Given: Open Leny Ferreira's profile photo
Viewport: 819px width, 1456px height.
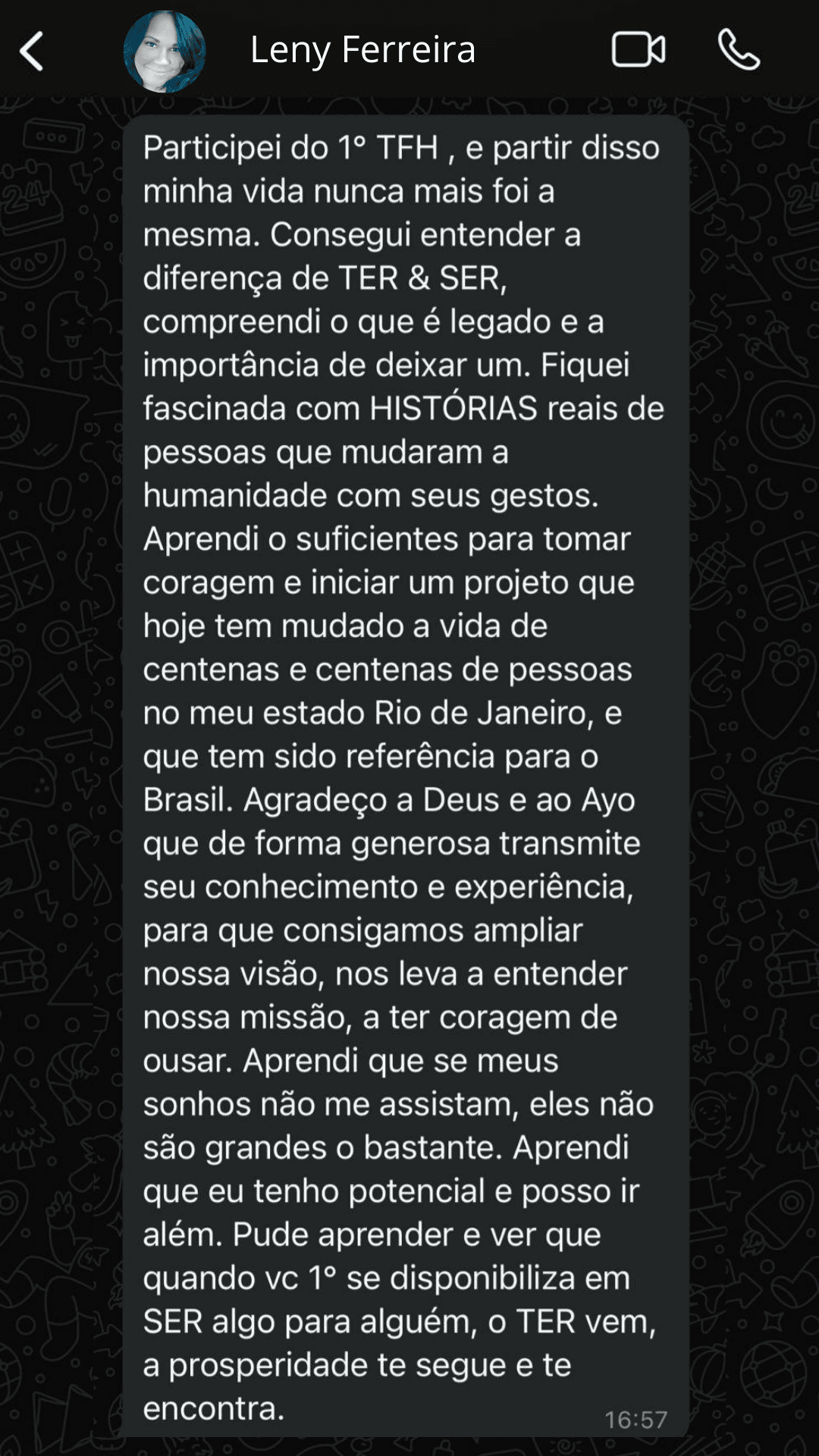Looking at the screenshot, I should (165, 51).
